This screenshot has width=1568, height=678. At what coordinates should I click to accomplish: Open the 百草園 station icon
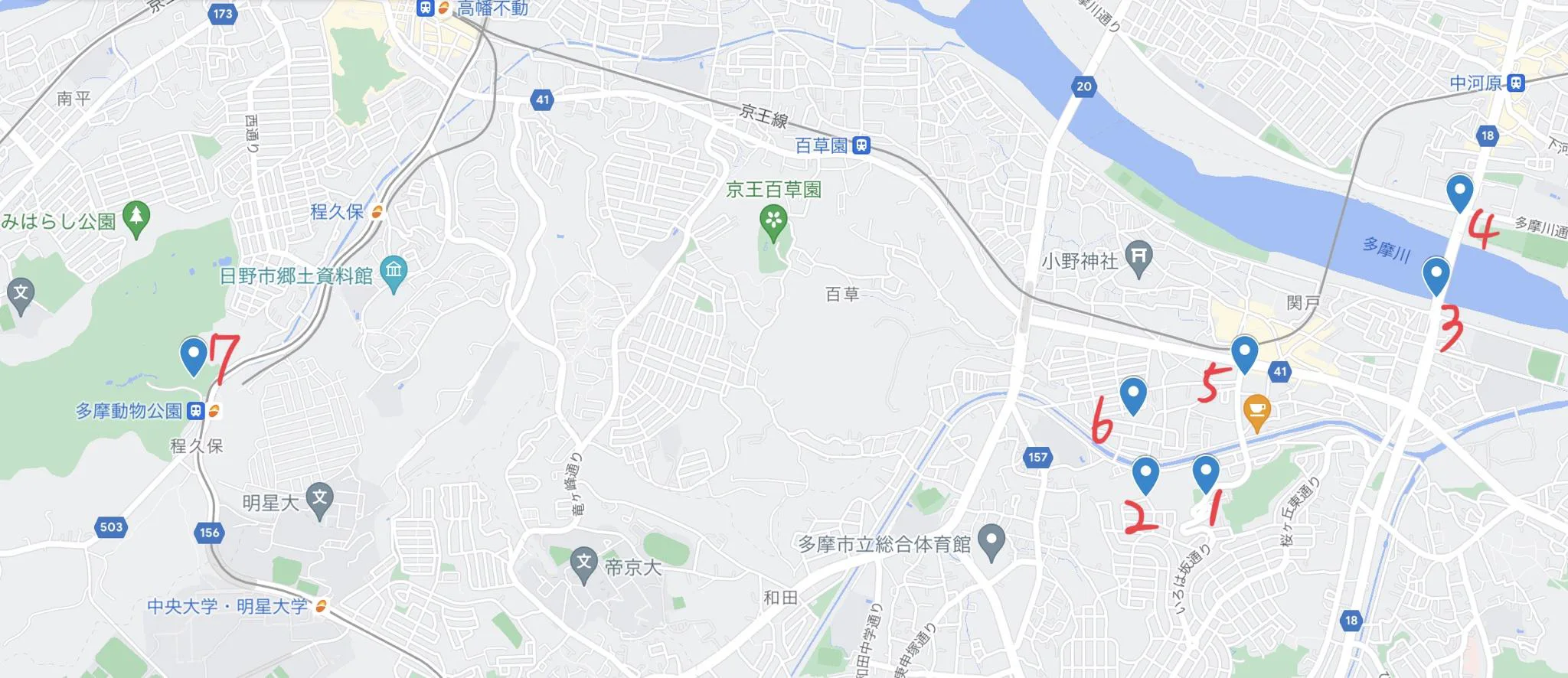click(x=861, y=145)
